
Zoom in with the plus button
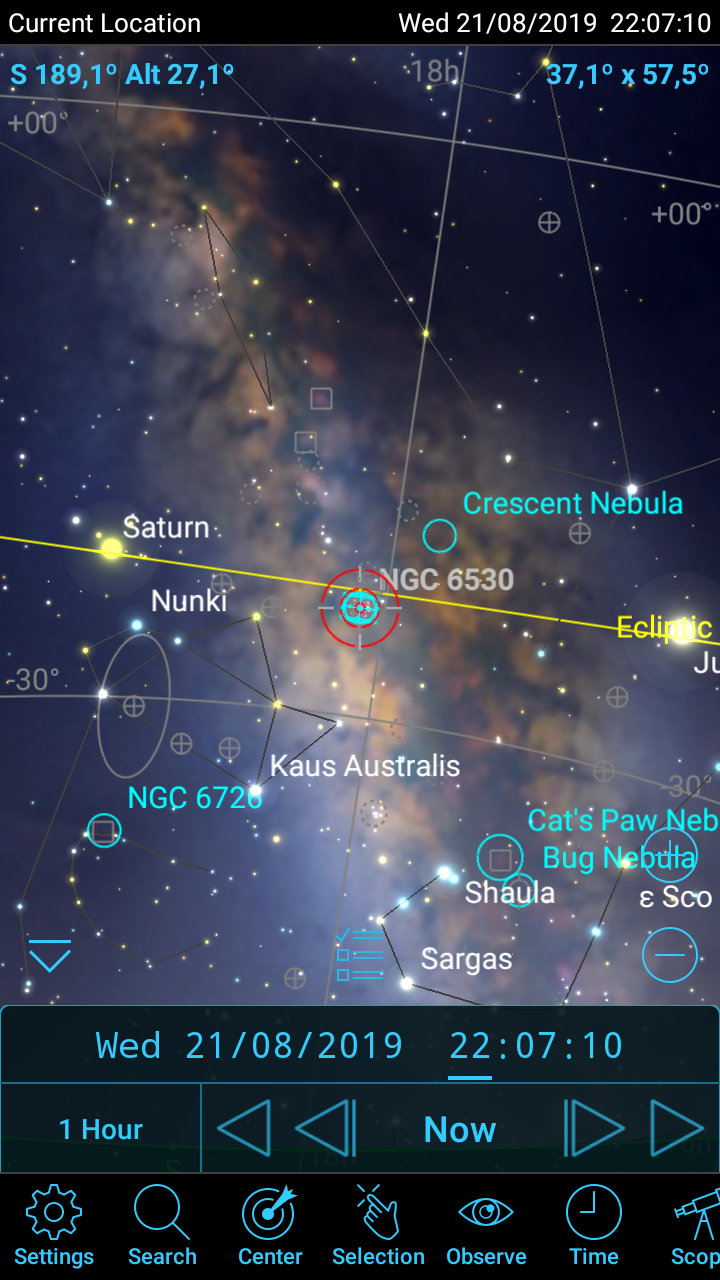[x=669, y=855]
